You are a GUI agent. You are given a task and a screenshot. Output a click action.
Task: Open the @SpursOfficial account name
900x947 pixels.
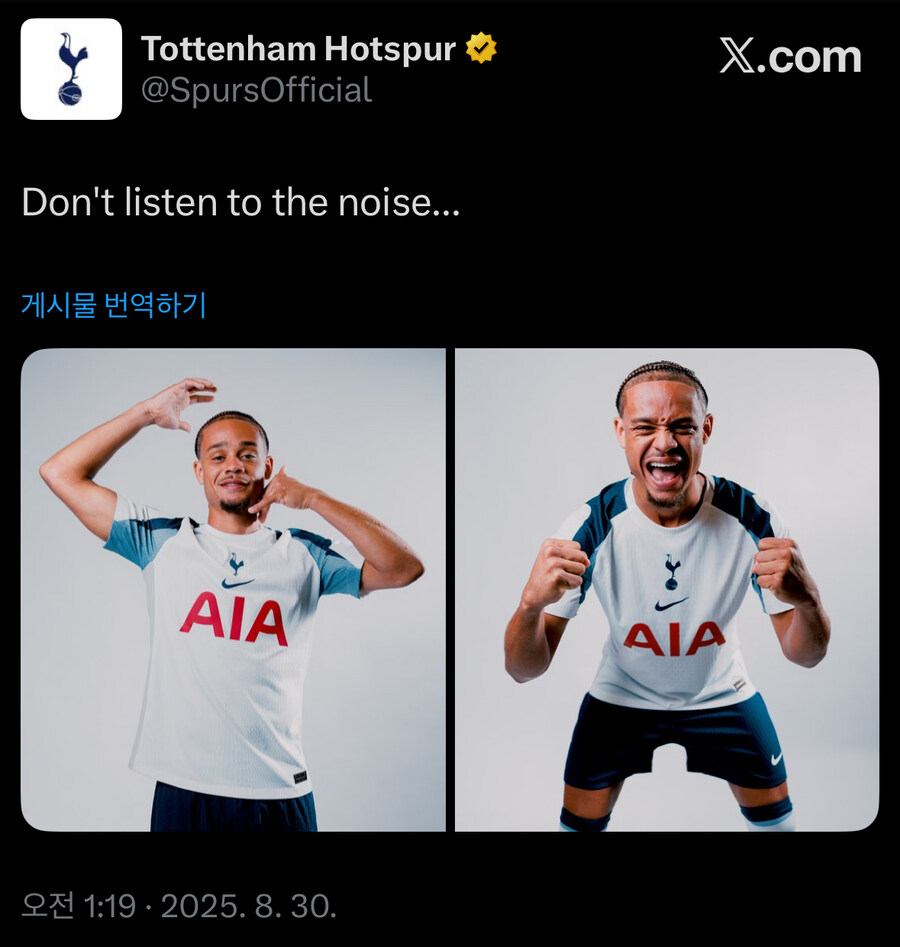pos(256,90)
